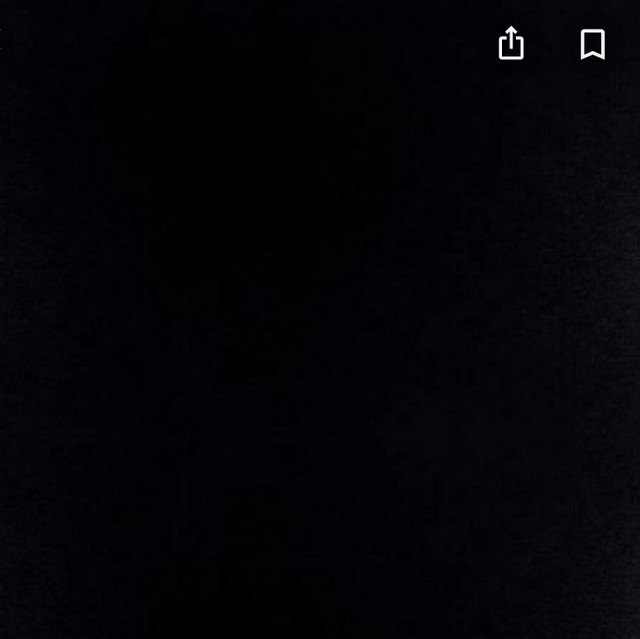This screenshot has height=639, width=640.
Task: Bookmark this item
Action: coord(592,45)
